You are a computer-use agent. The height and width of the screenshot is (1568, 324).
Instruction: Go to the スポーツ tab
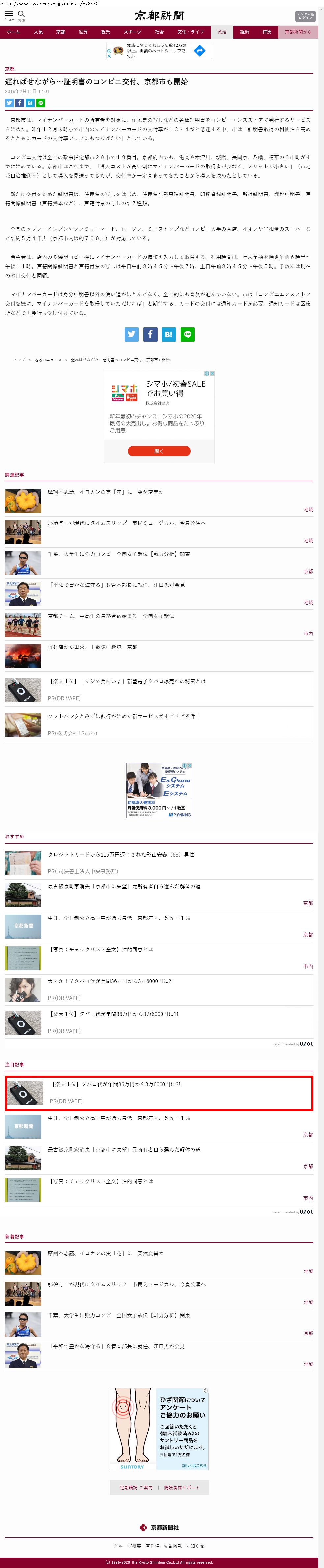[132, 32]
